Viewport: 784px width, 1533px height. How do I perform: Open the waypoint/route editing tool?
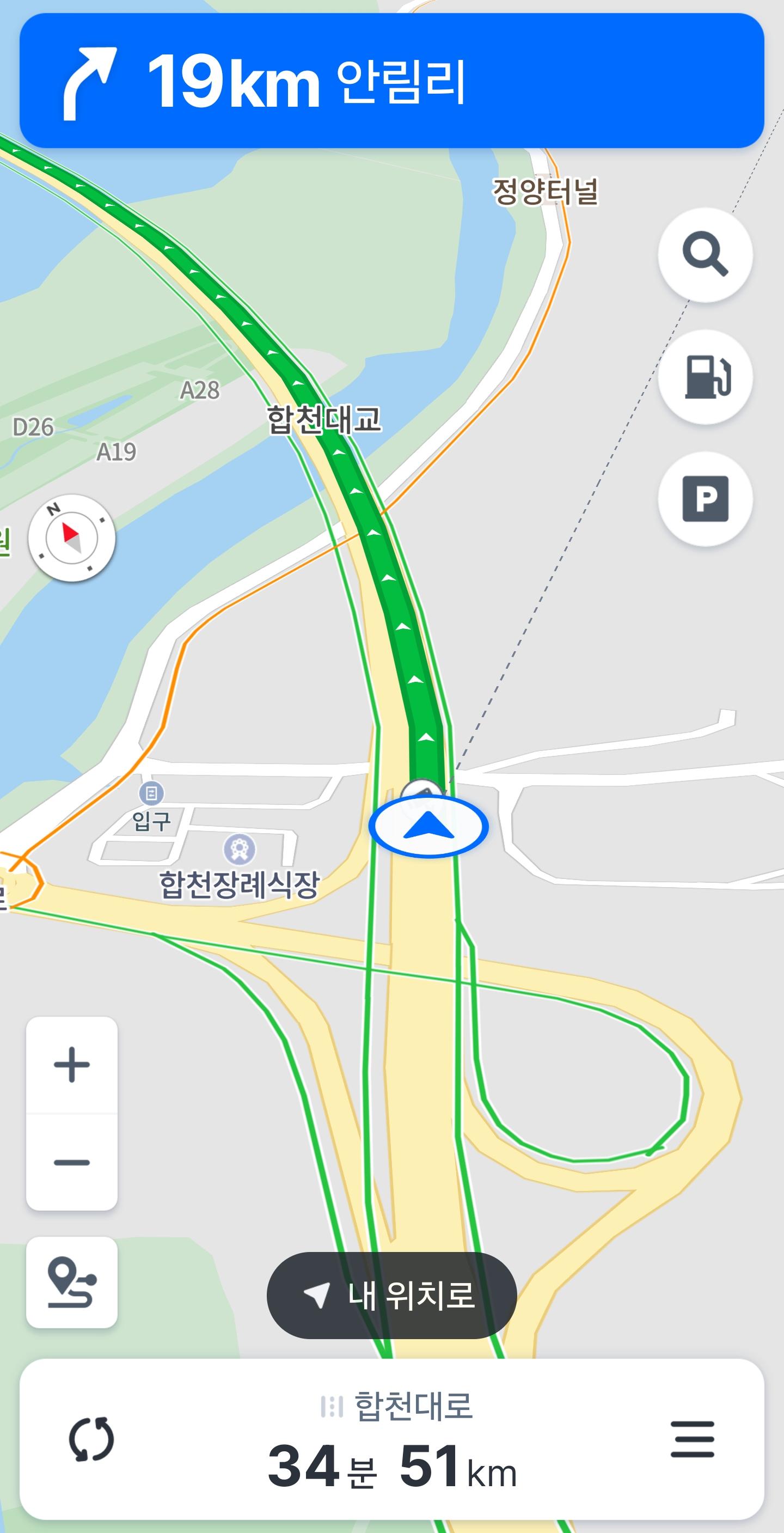click(71, 1283)
